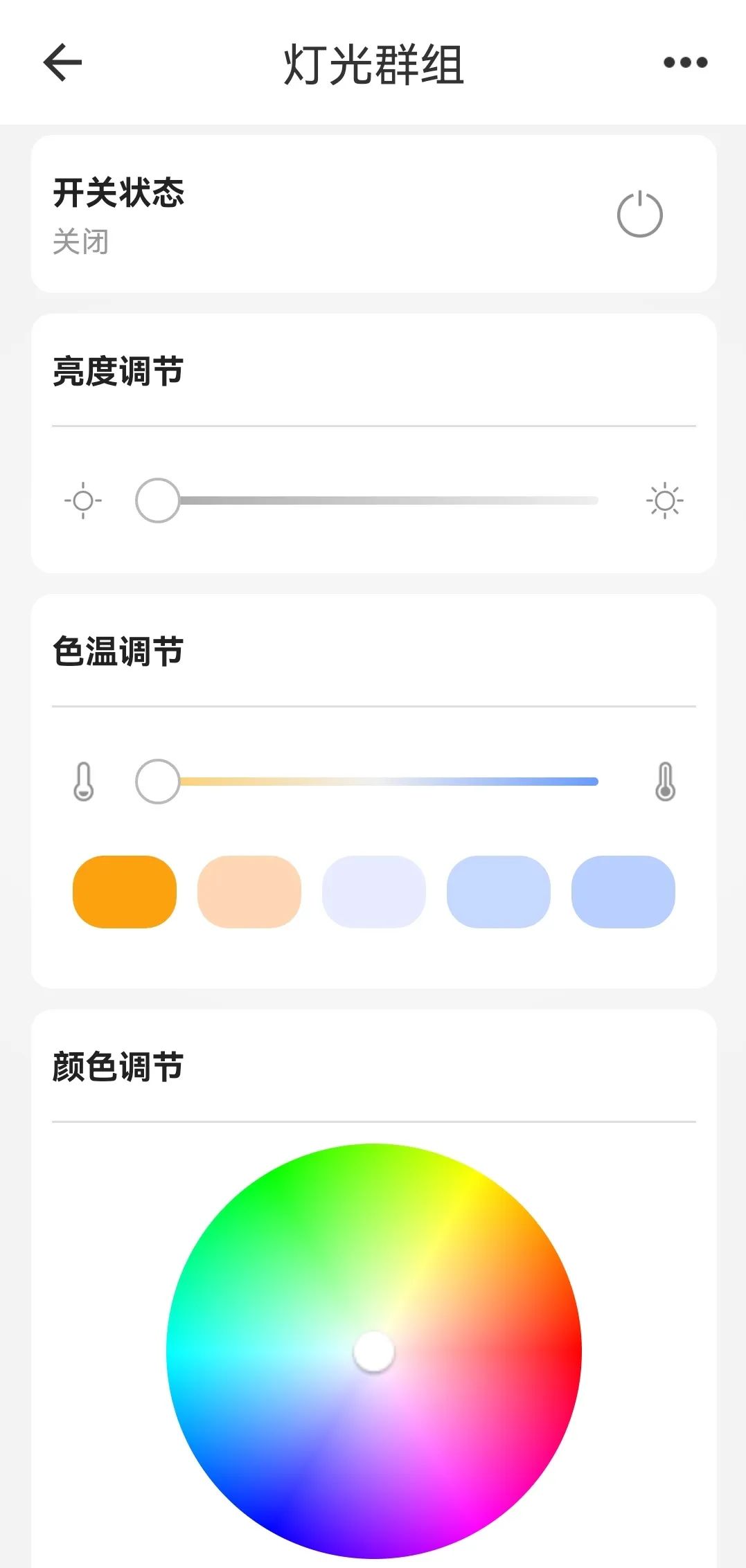Viewport: 746px width, 1568px height.
Task: Open the three-dot overflow menu
Action: click(x=685, y=62)
